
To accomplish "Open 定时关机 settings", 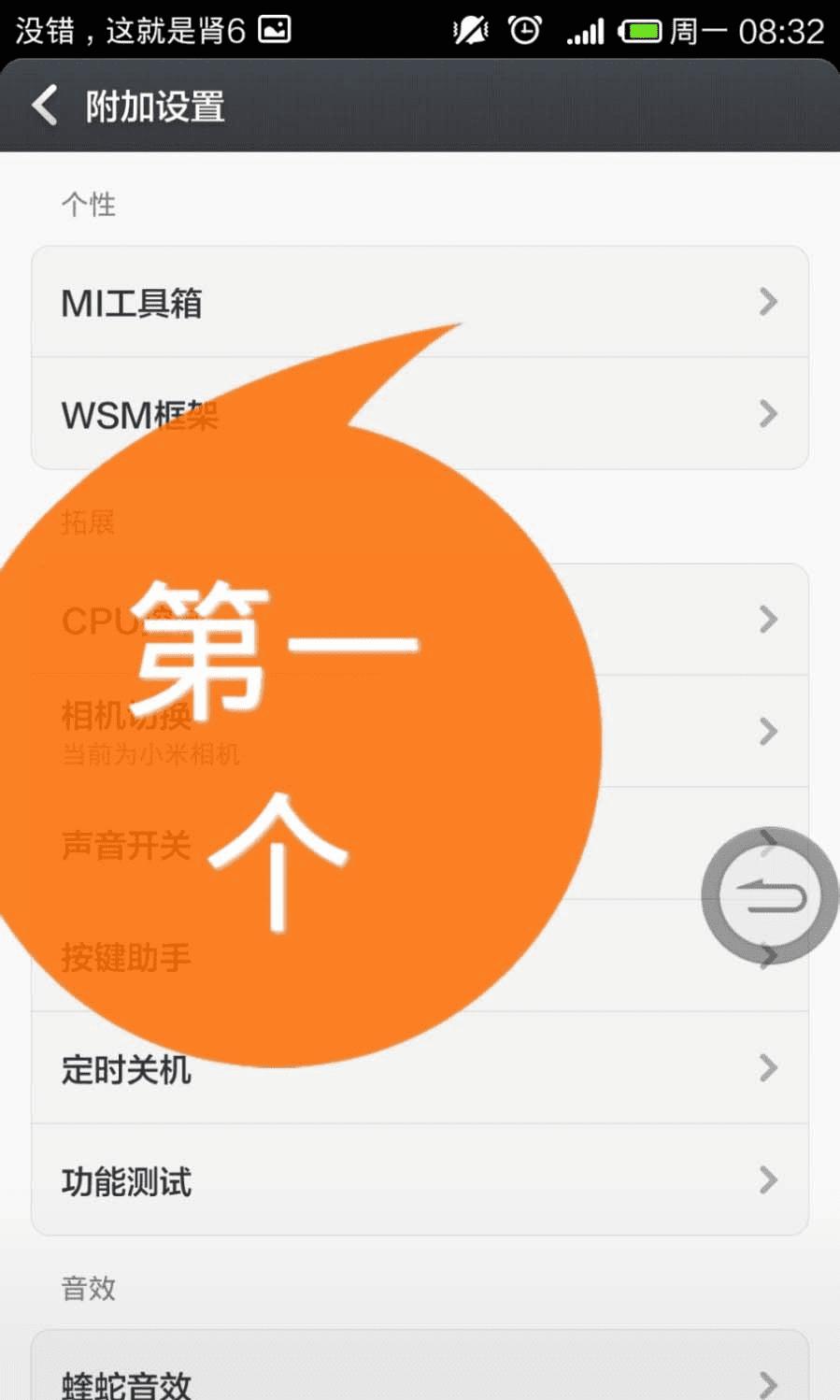I will (419, 1068).
